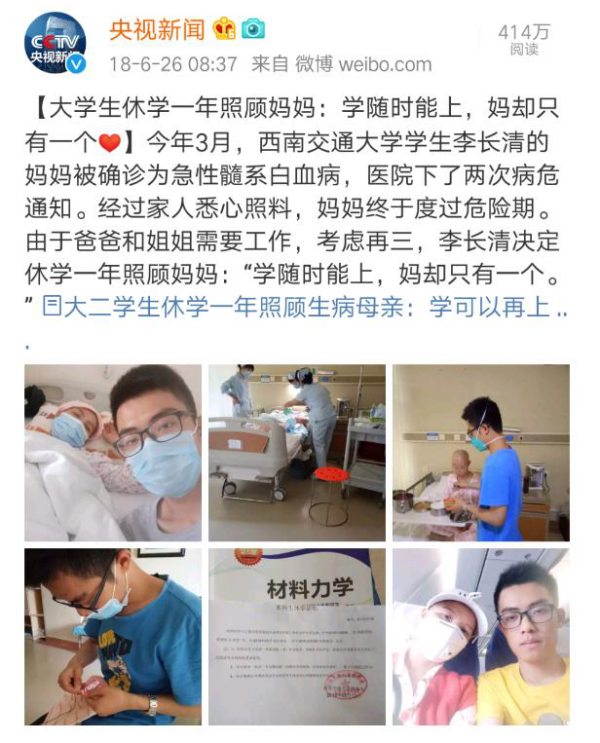The height and width of the screenshot is (743, 600).
Task: View the photo of the student sewing
Action: [113, 637]
